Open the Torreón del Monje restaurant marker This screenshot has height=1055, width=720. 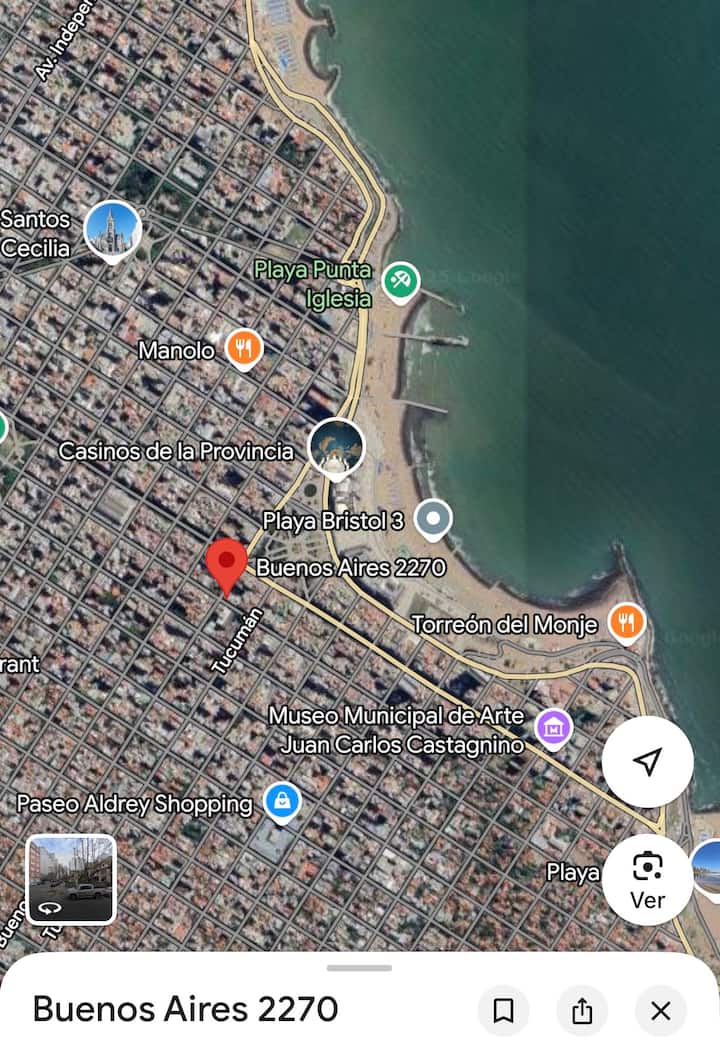[626, 622]
